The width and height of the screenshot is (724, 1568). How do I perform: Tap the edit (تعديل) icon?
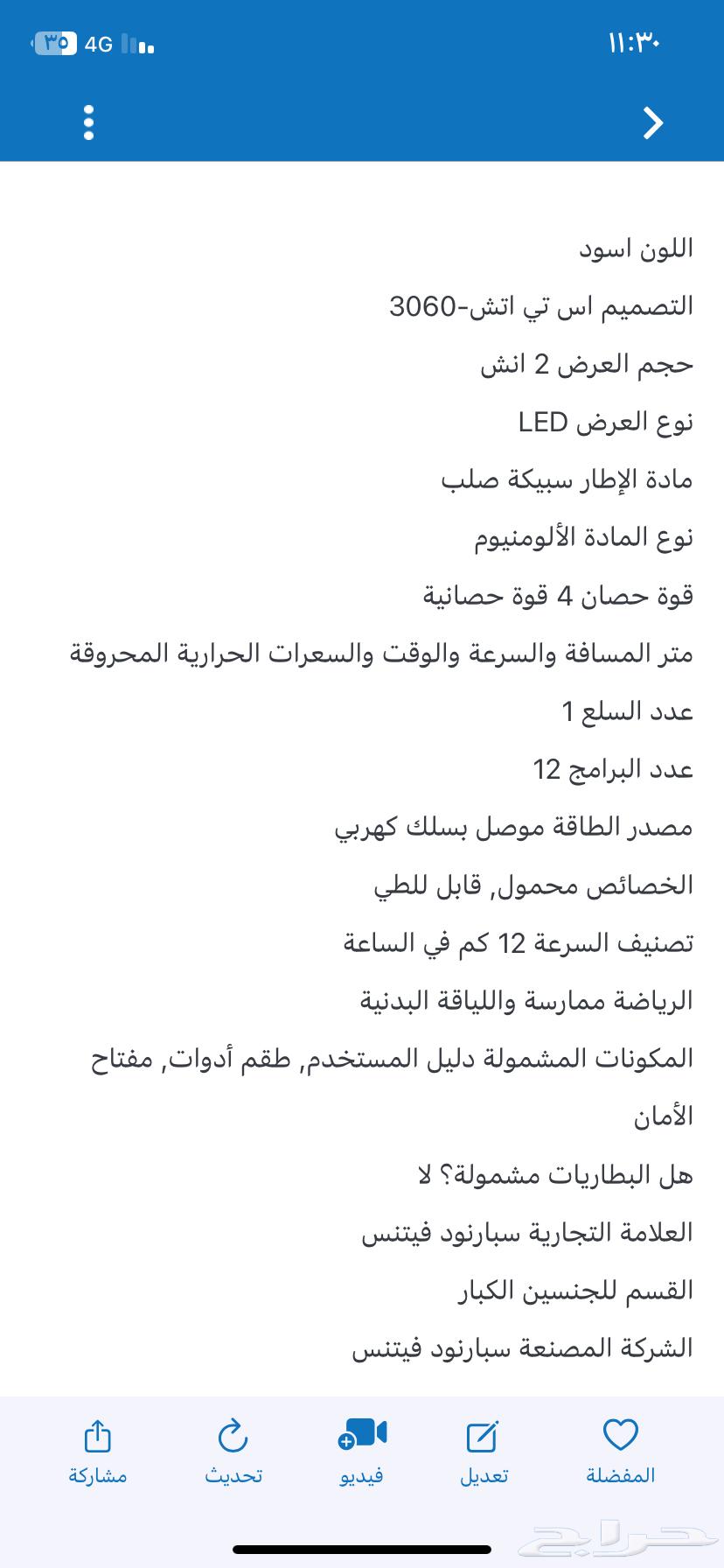pos(484,1435)
